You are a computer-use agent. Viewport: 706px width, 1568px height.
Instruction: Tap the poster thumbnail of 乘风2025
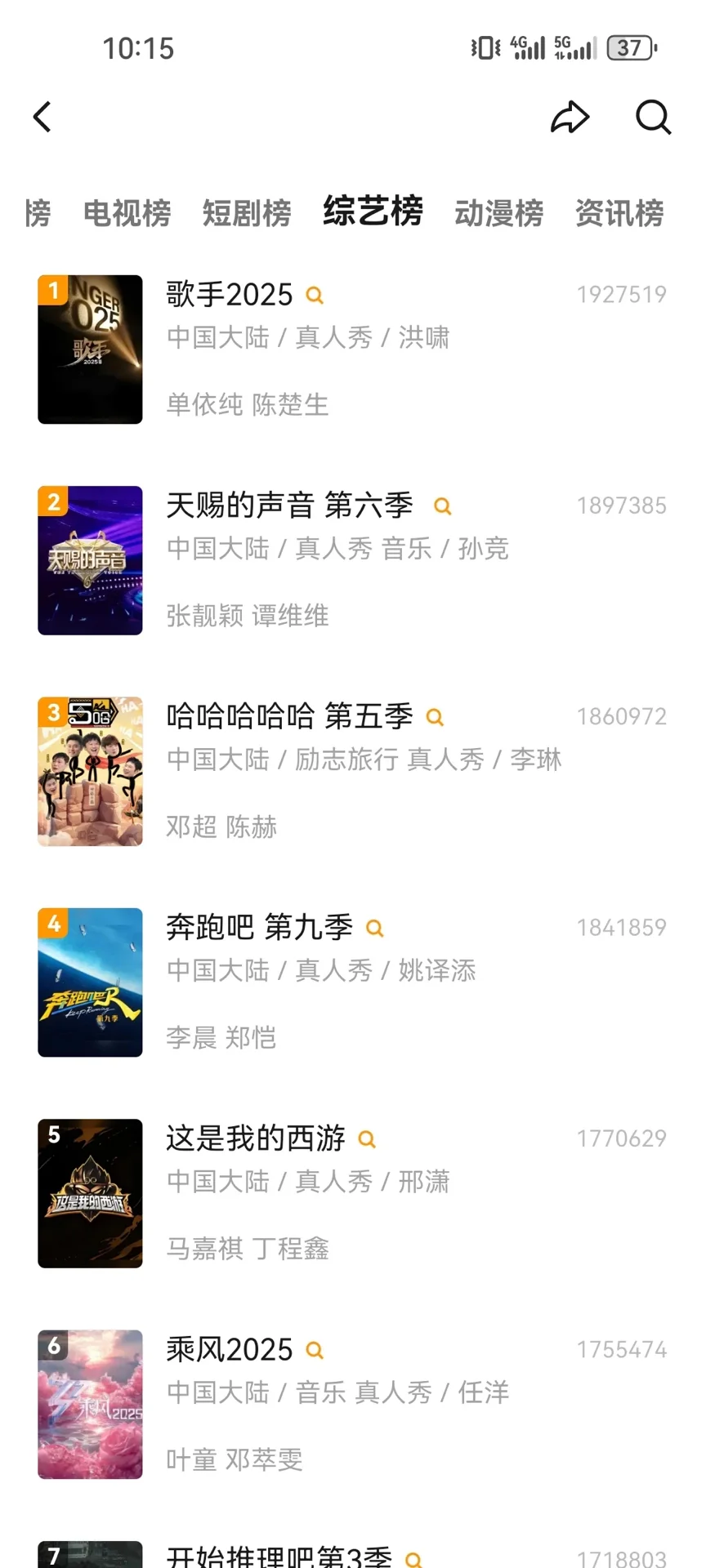(x=90, y=1404)
